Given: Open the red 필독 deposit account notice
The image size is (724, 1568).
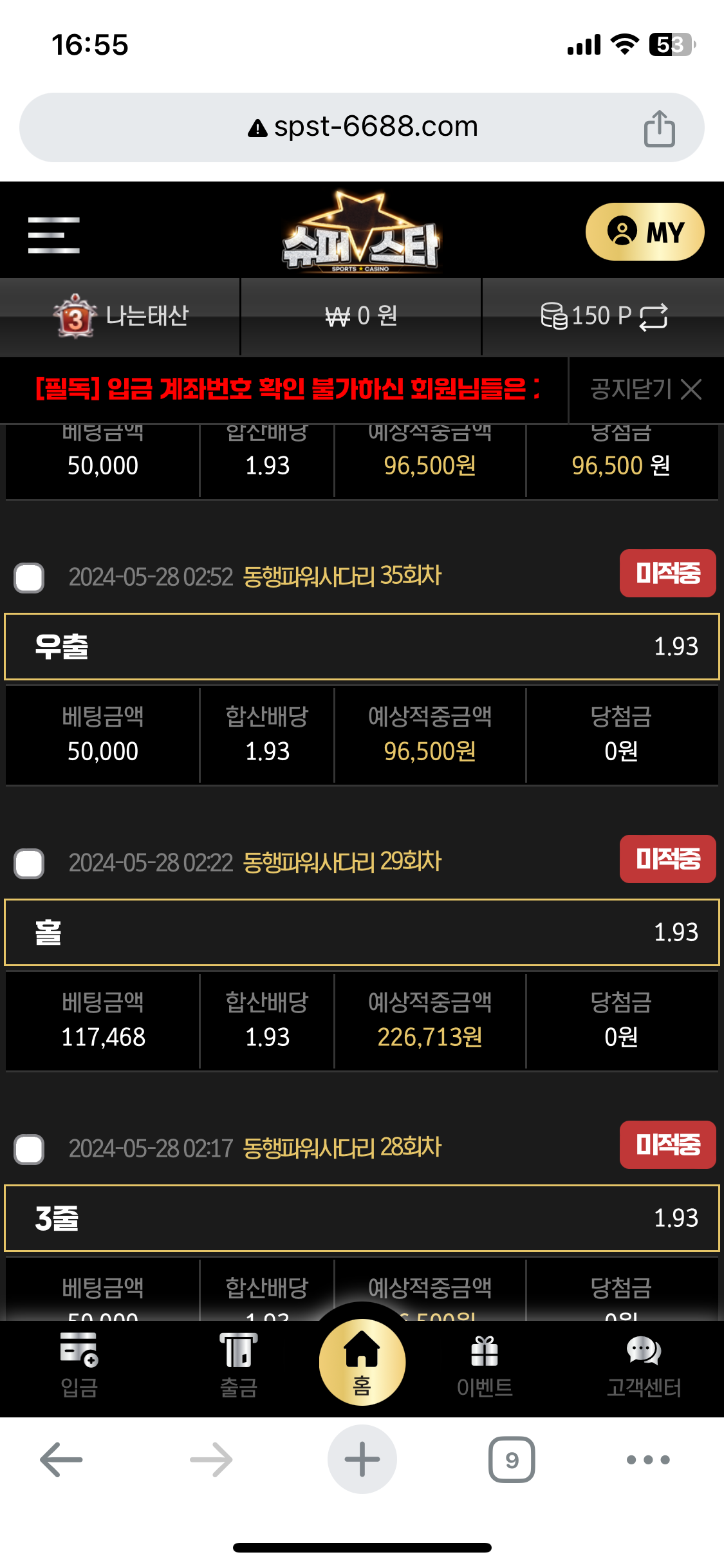Looking at the screenshot, I should tap(287, 389).
